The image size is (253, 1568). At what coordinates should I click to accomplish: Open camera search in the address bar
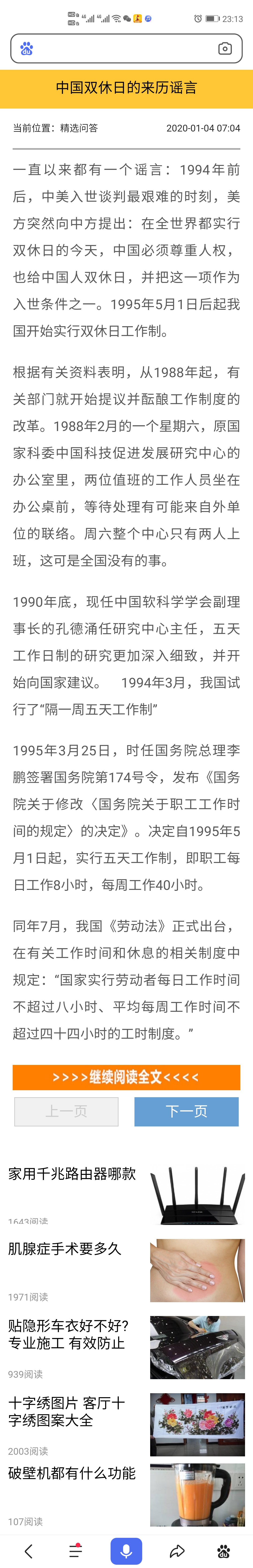pyautogui.click(x=225, y=49)
